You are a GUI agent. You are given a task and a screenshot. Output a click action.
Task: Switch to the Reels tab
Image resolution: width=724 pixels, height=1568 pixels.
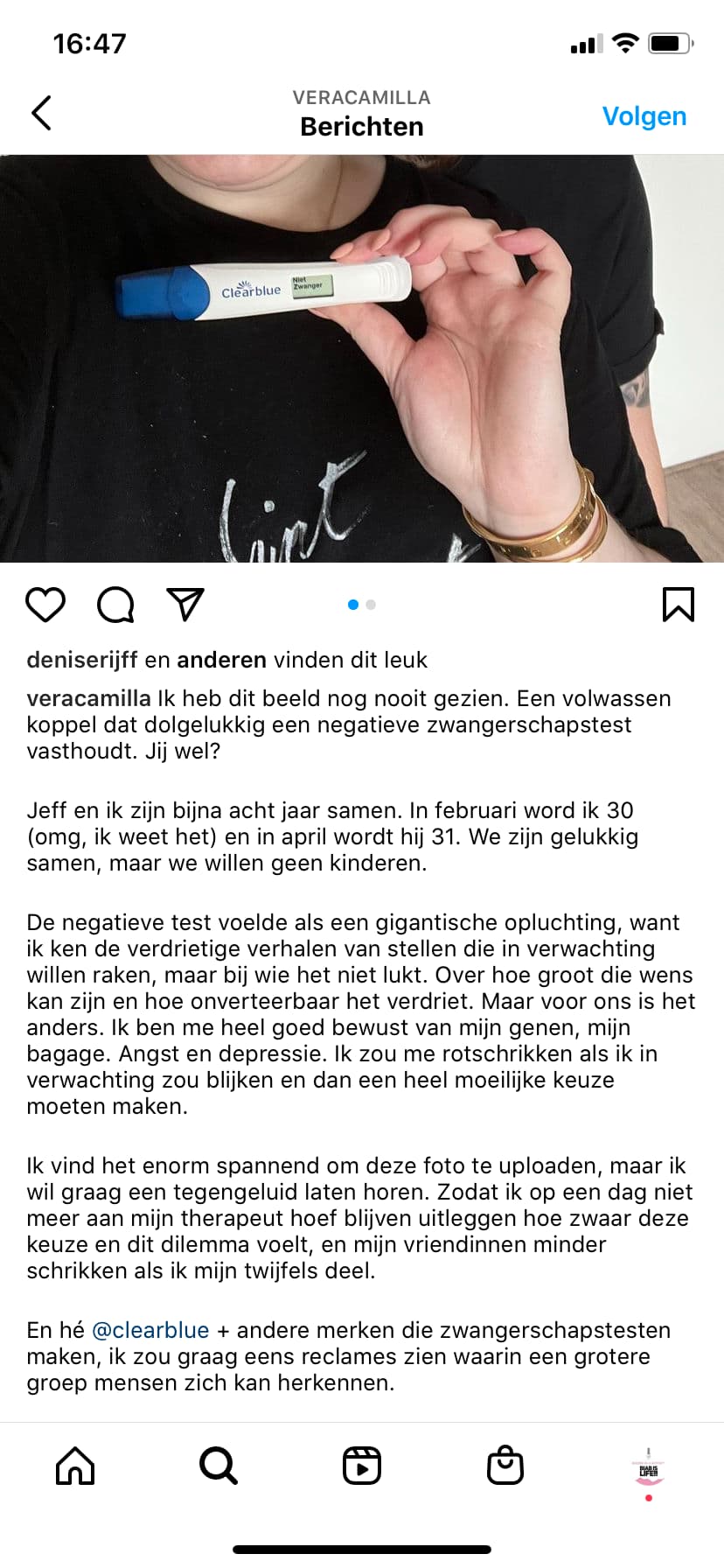point(362,1465)
